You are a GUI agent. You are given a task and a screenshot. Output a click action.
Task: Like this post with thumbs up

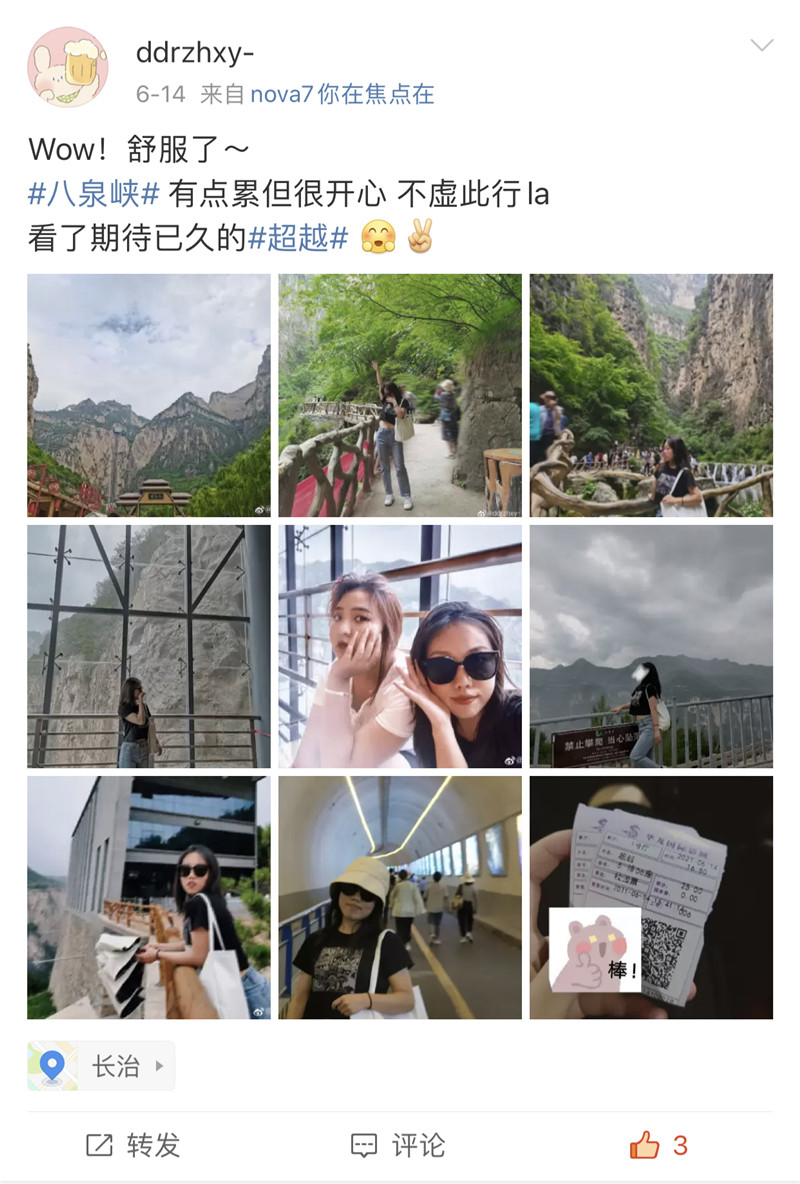pos(658,1145)
